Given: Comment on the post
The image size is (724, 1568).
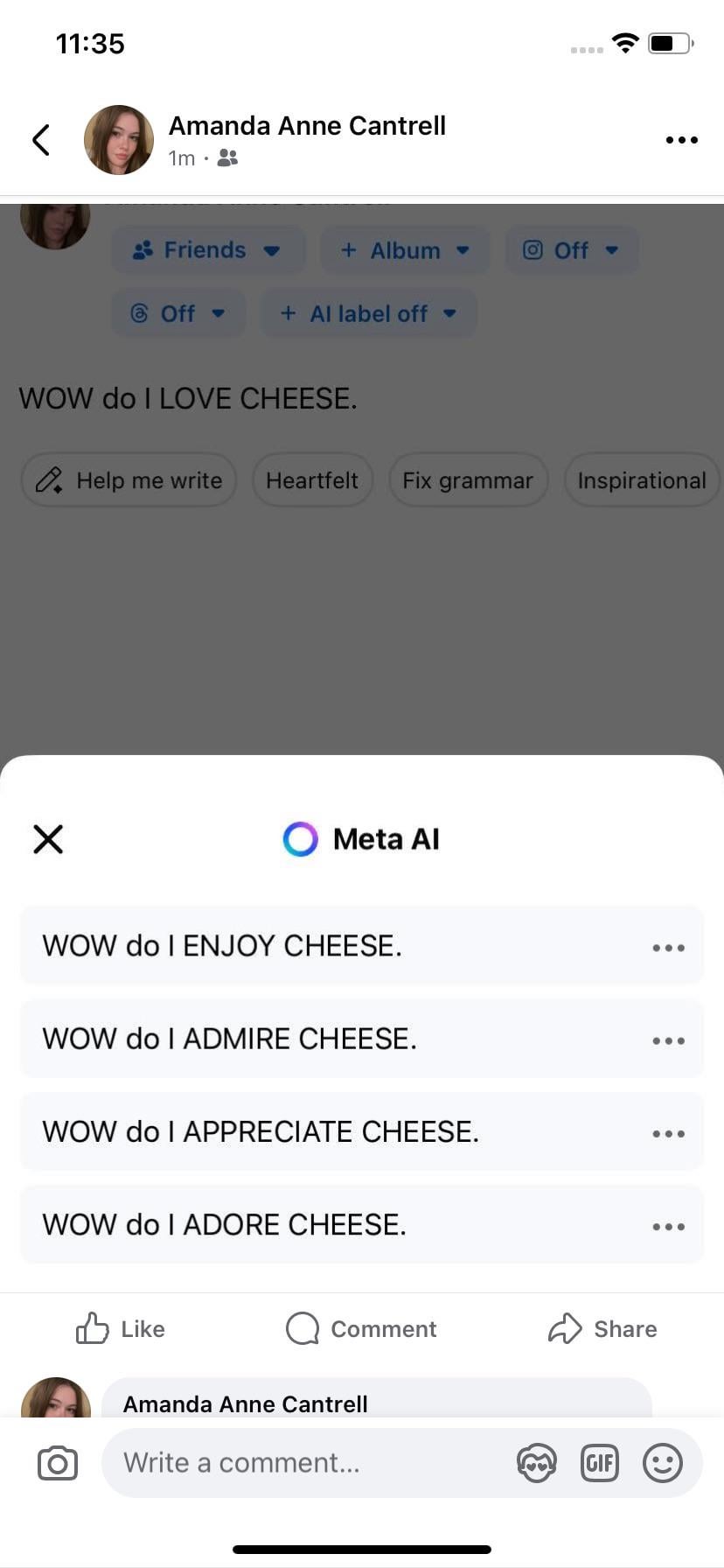Looking at the screenshot, I should click(x=361, y=1328).
